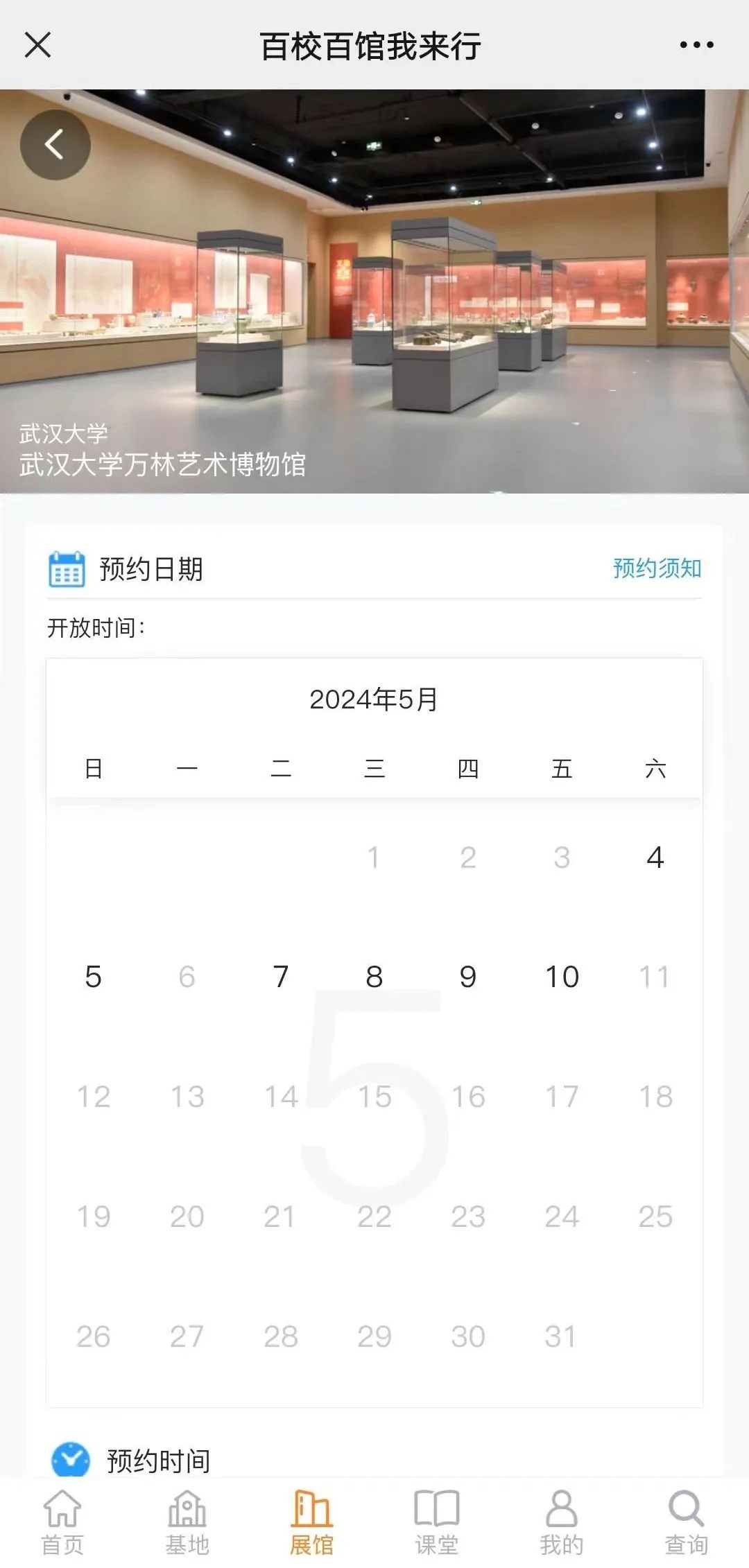
Task: Open the 展馆 exhibition halls tab
Action: [312, 1522]
